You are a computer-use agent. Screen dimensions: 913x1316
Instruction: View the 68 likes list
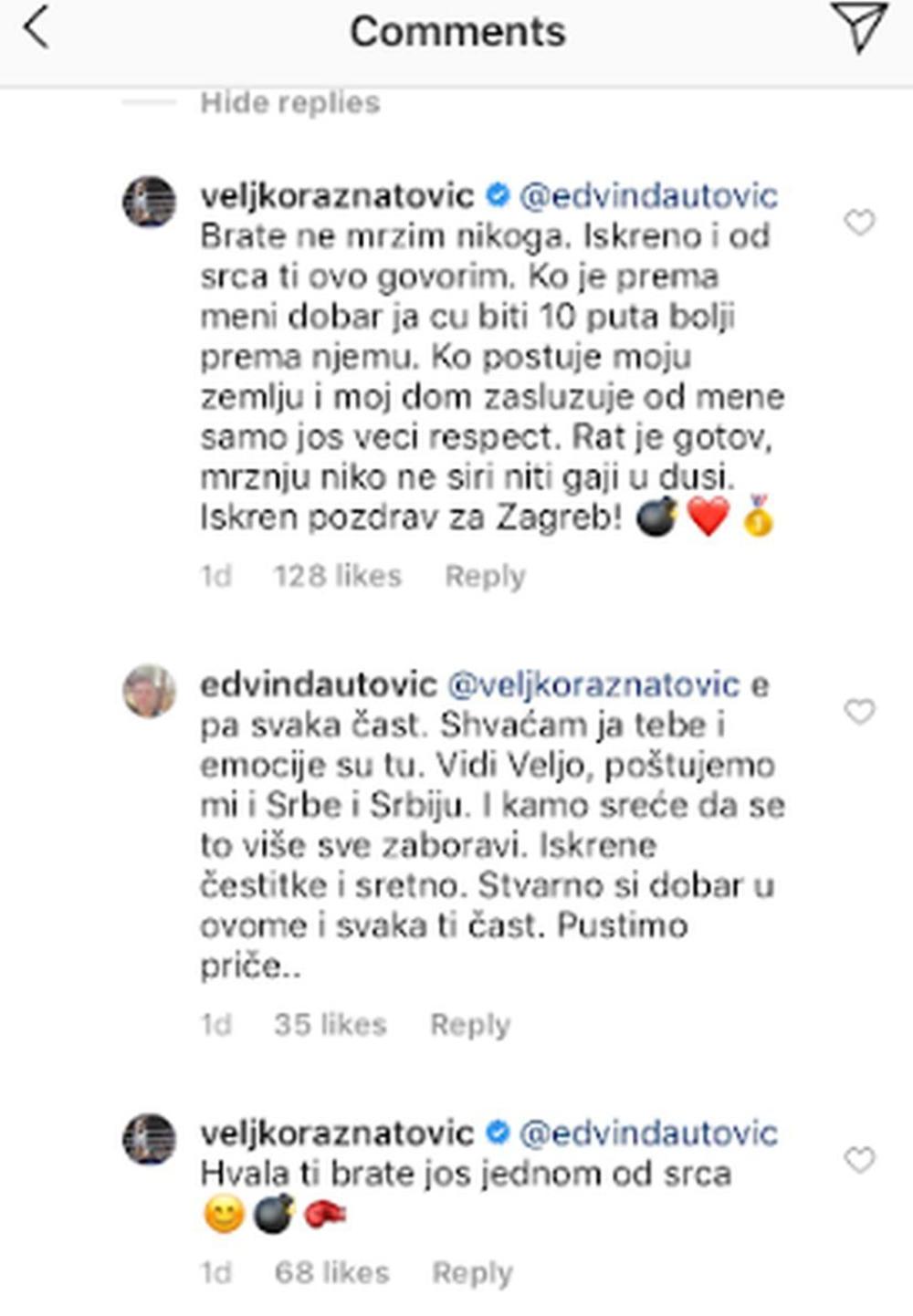(x=331, y=1272)
